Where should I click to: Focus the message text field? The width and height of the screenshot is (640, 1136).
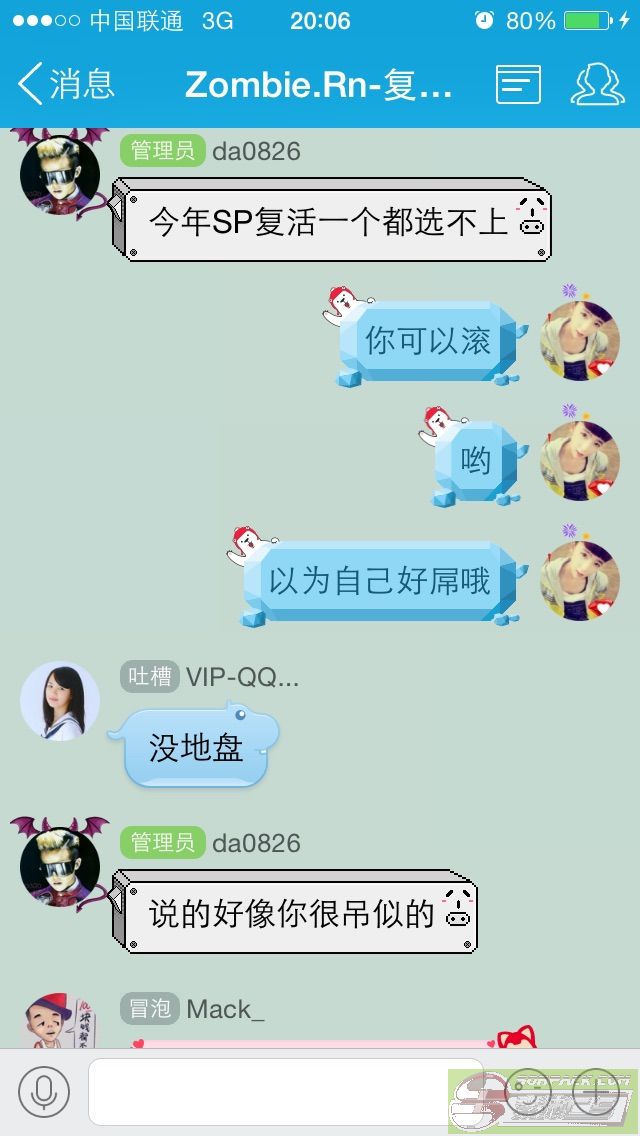pos(285,1091)
